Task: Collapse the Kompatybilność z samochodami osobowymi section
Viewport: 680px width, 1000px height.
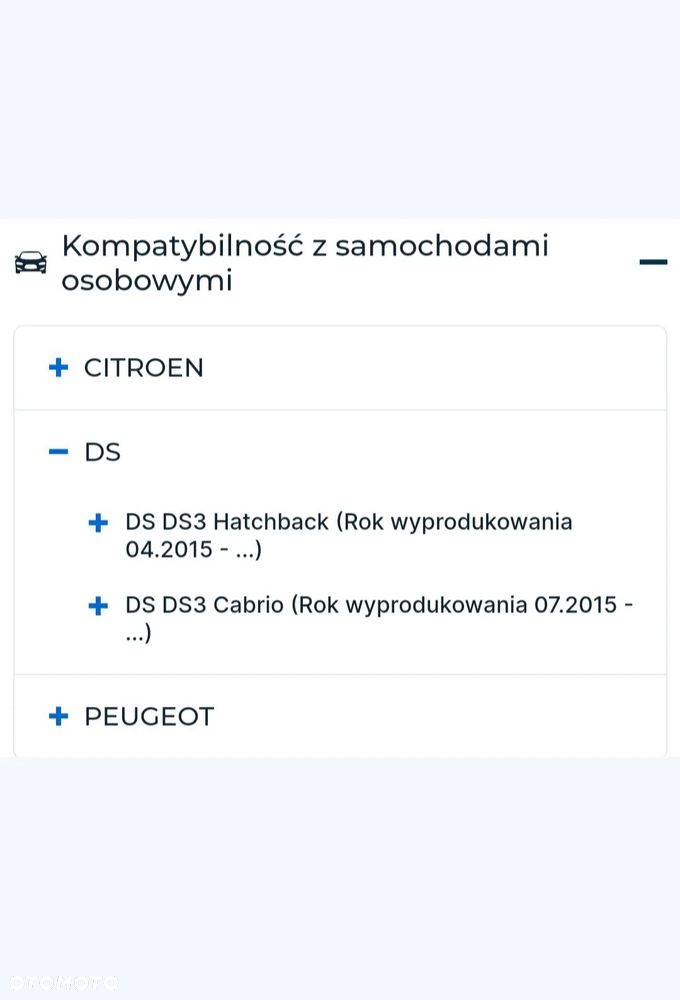Action: [653, 262]
